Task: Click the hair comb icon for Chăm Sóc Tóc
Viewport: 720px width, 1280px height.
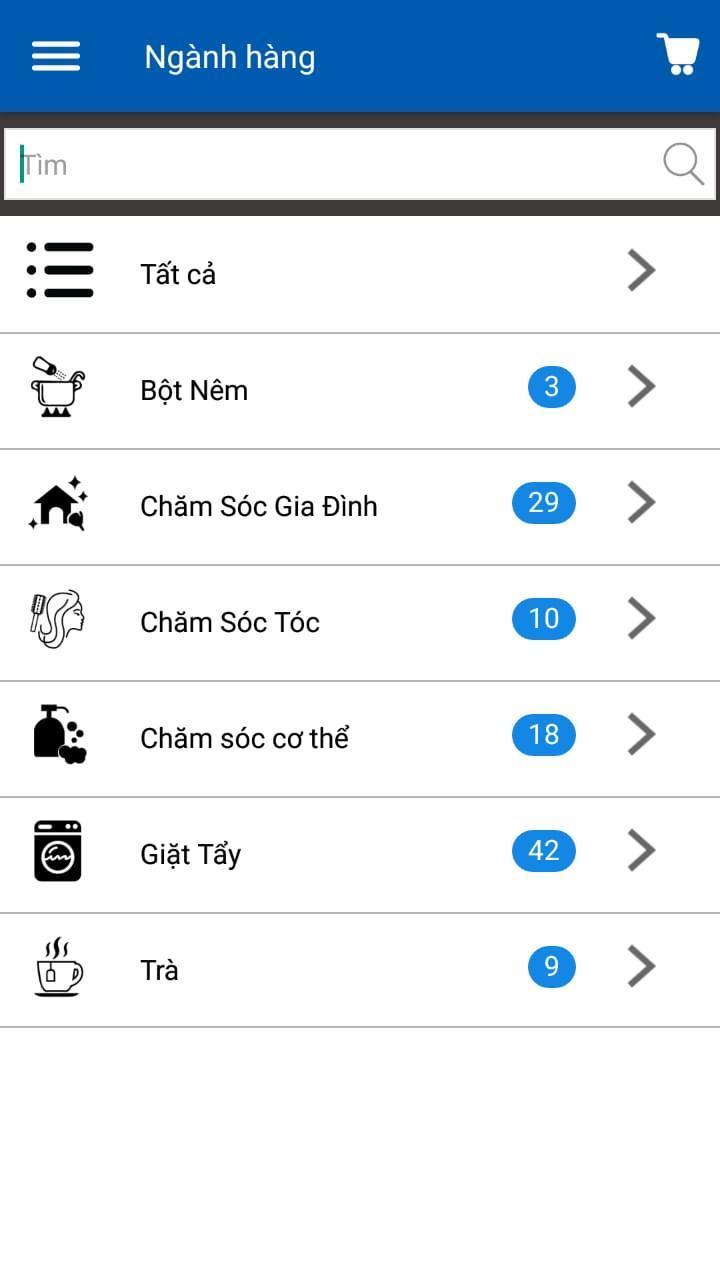Action: 58,619
